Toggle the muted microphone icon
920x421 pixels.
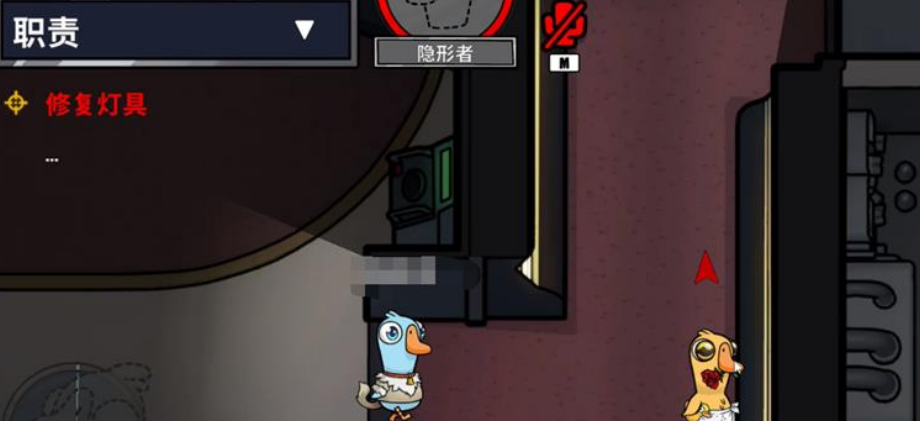coord(564,25)
